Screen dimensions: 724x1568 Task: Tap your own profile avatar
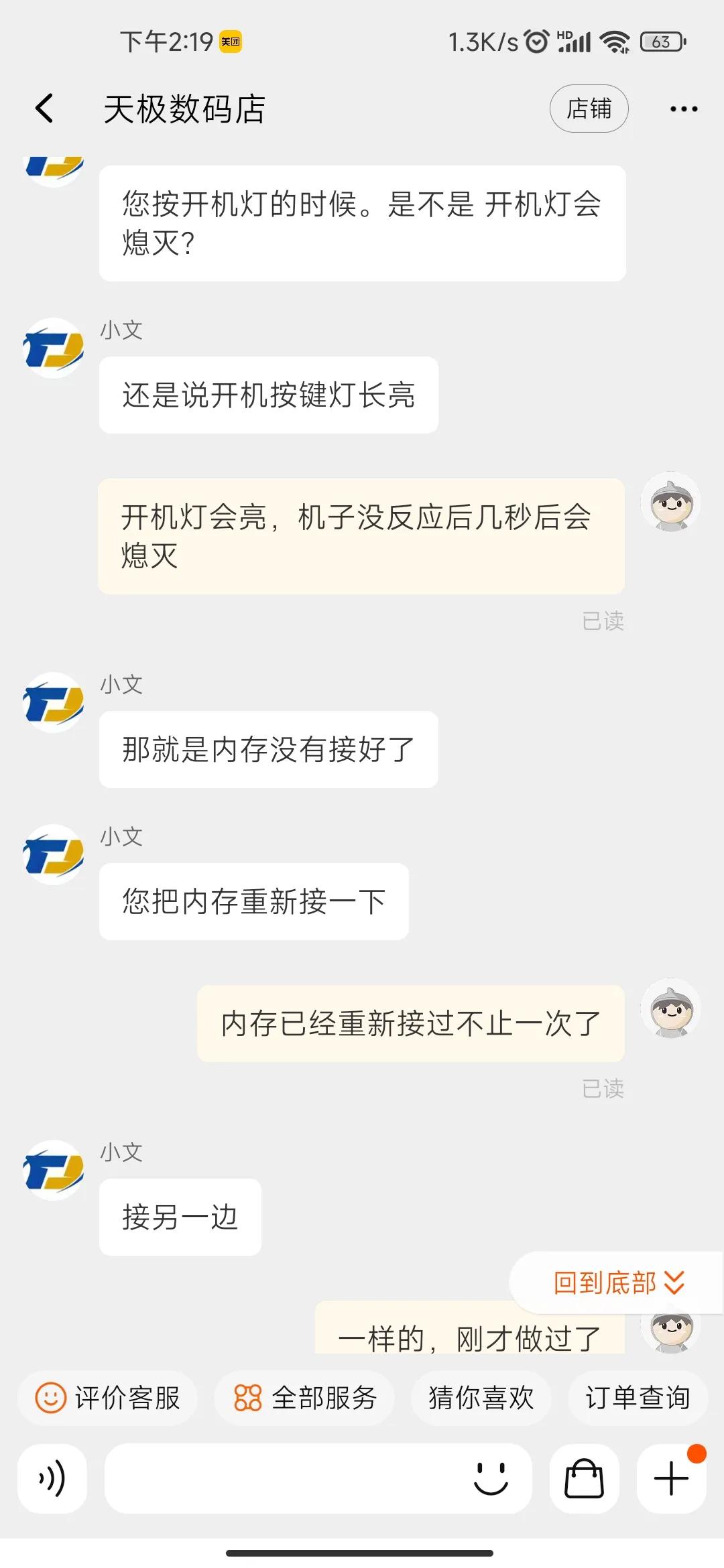tap(671, 1010)
